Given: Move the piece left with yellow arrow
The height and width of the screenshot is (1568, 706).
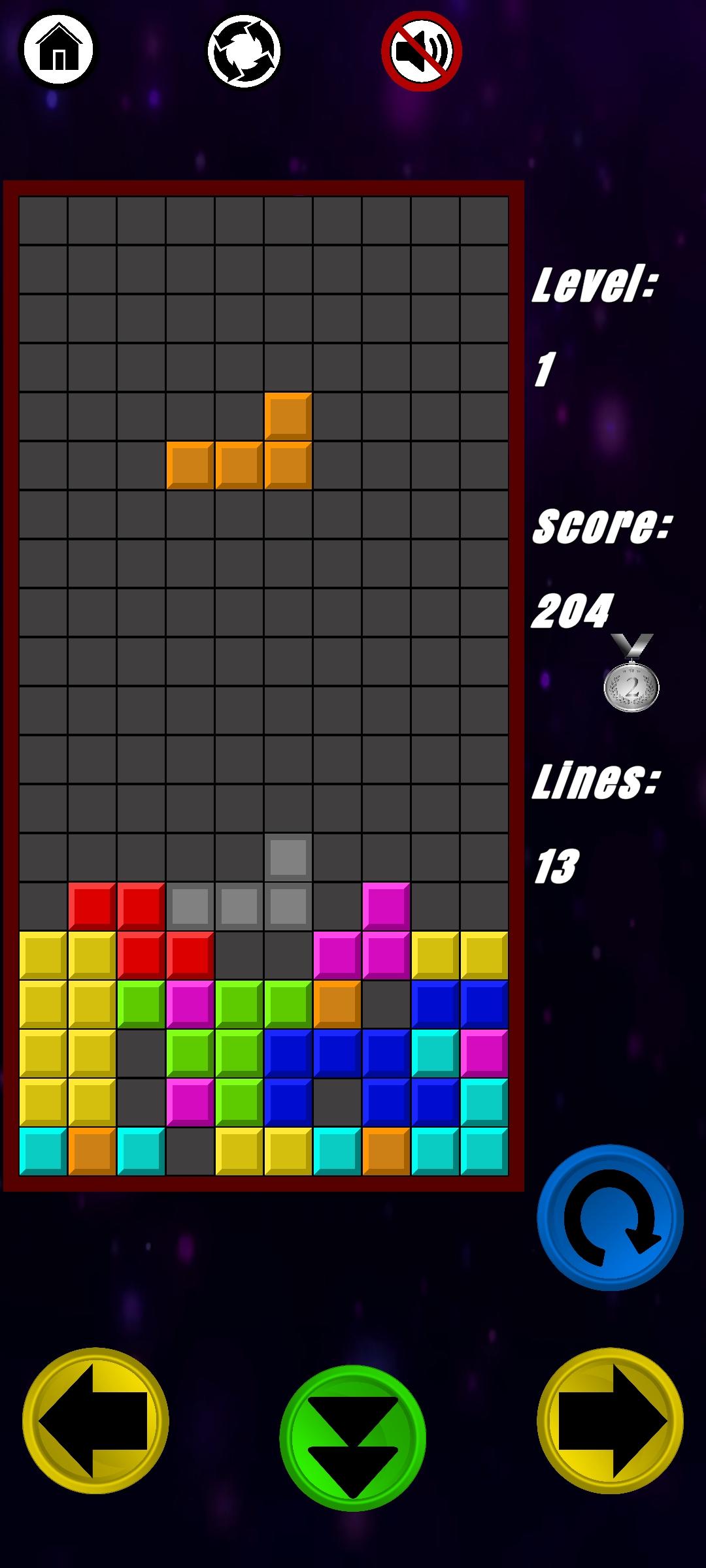Looking at the screenshot, I should [95, 1420].
